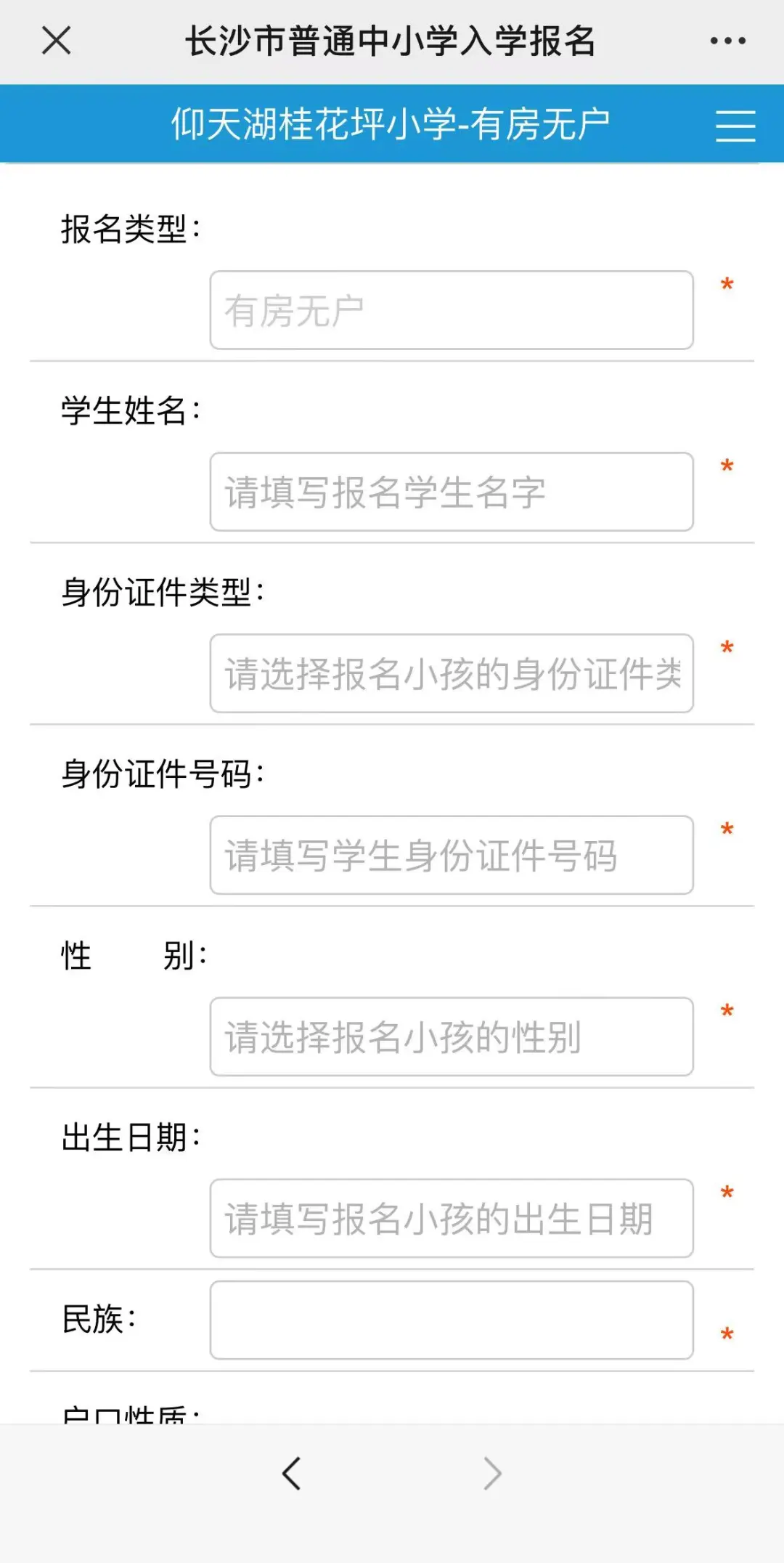The width and height of the screenshot is (784, 1563).
Task: Tap the empty 民族 ethnicity field
Action: pos(452,1320)
